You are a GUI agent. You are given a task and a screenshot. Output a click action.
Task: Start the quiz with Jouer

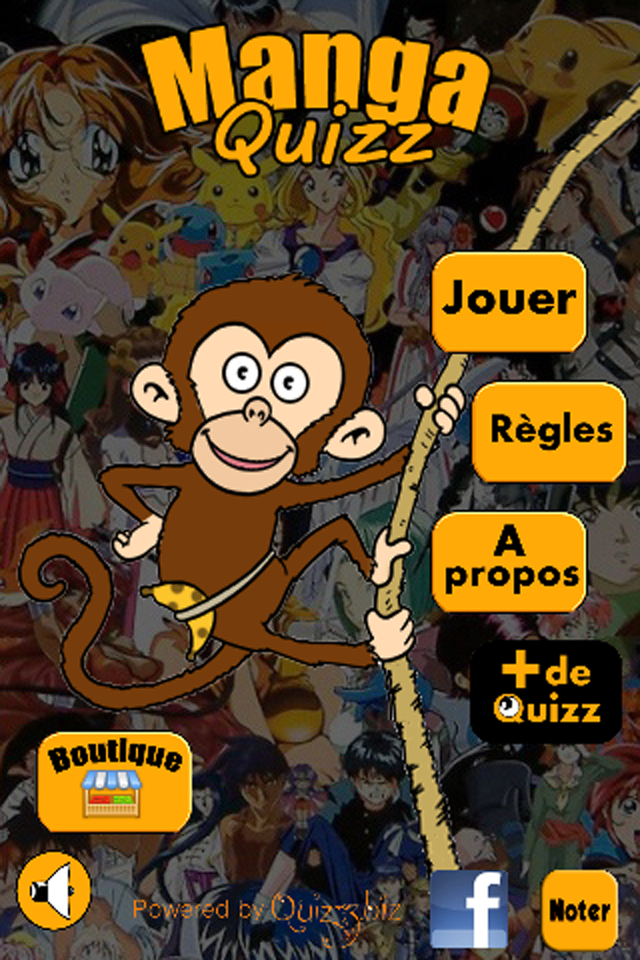click(509, 301)
